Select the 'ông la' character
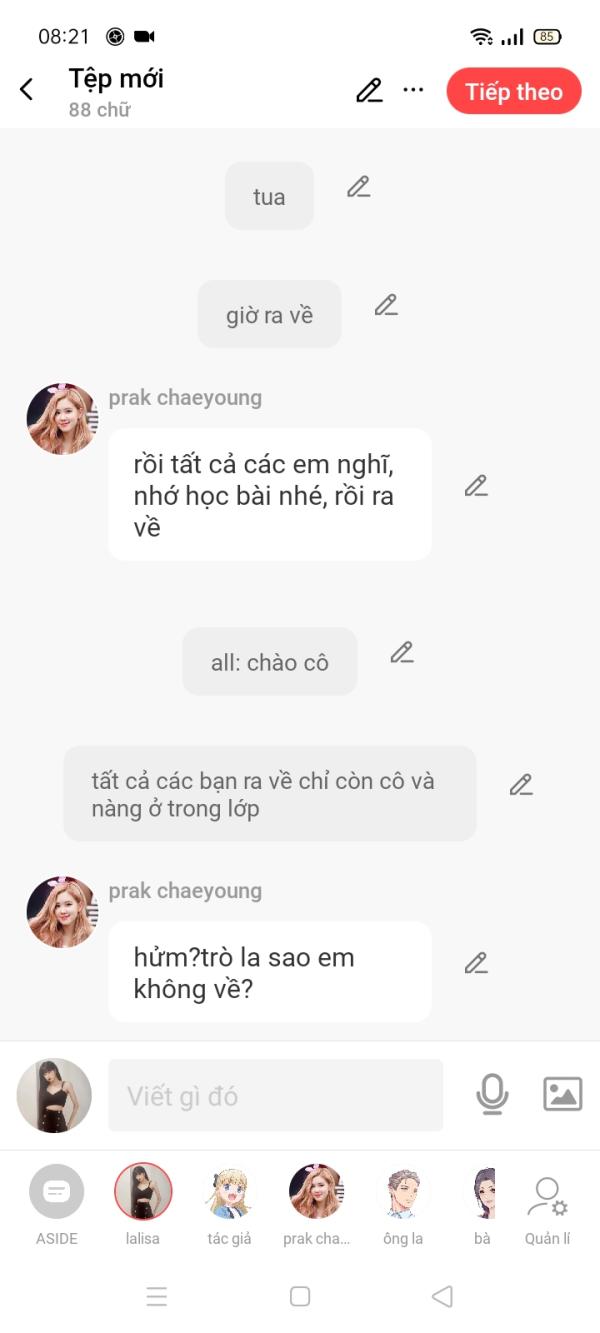Screen dimensions: 600x1333 (x=403, y=1192)
